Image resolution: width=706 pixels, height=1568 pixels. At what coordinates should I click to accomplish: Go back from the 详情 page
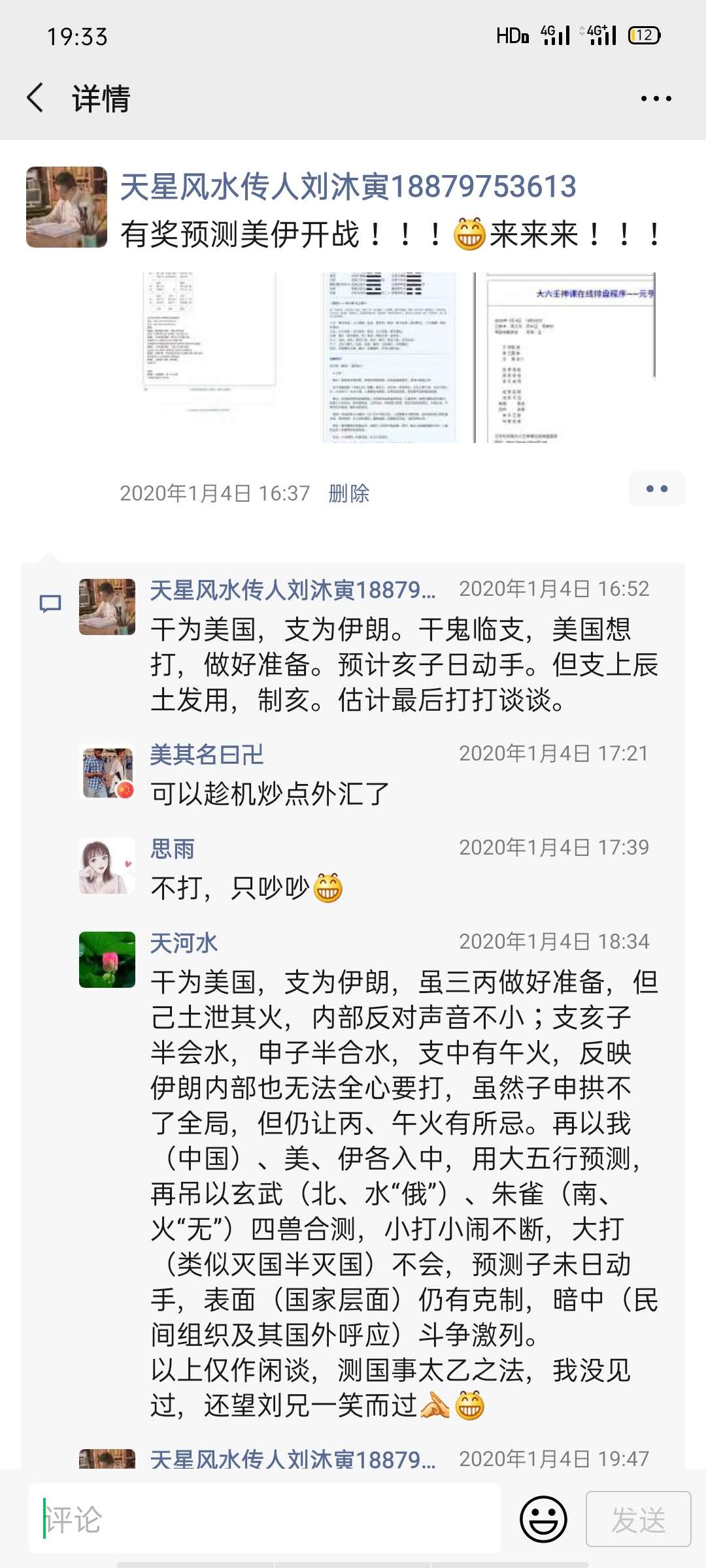coord(36,98)
